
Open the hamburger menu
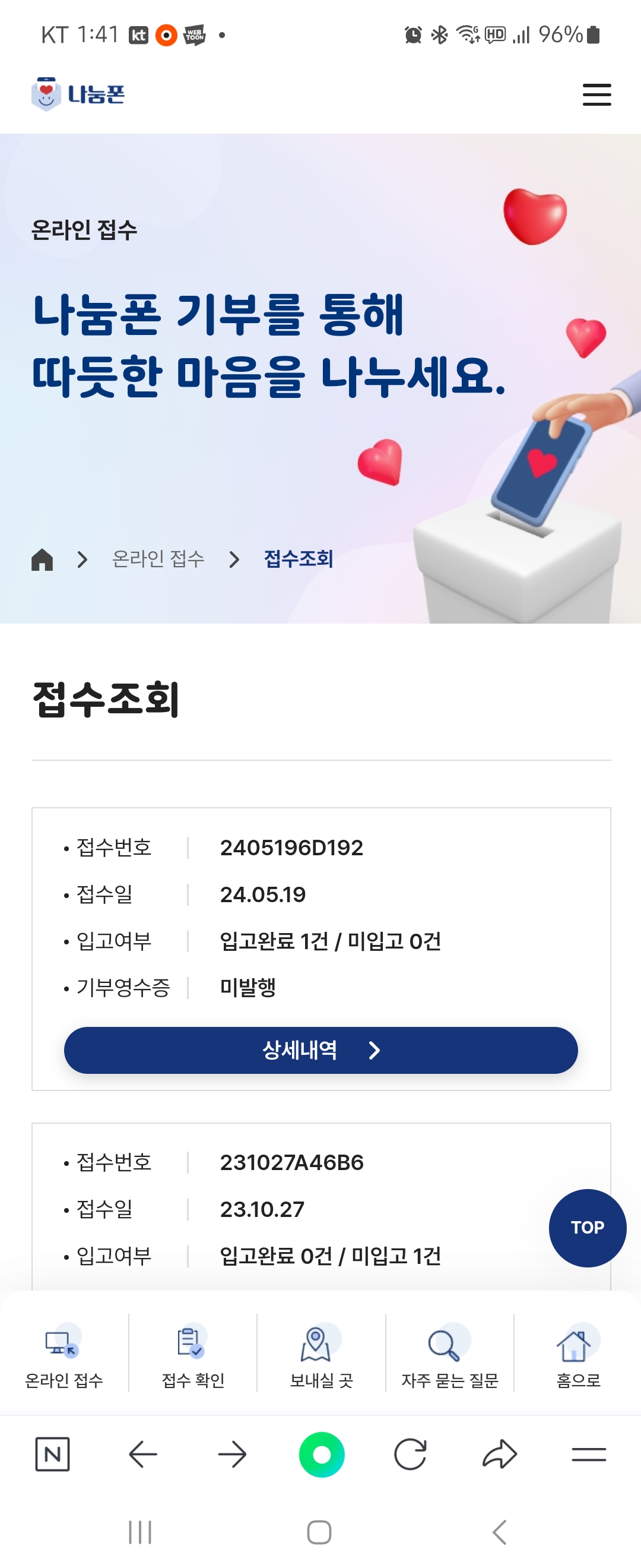pyautogui.click(x=596, y=94)
